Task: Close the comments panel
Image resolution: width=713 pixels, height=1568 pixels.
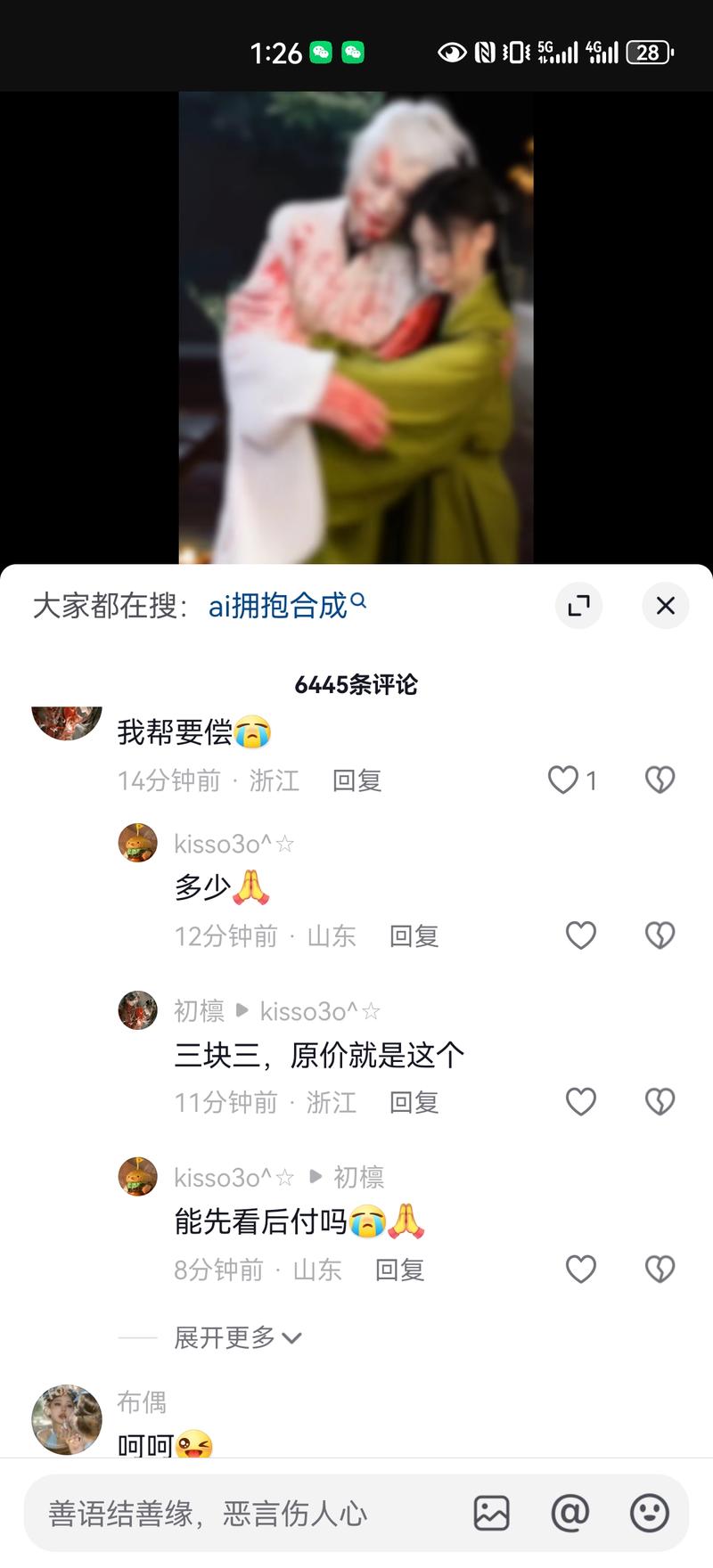Action: coord(665,606)
